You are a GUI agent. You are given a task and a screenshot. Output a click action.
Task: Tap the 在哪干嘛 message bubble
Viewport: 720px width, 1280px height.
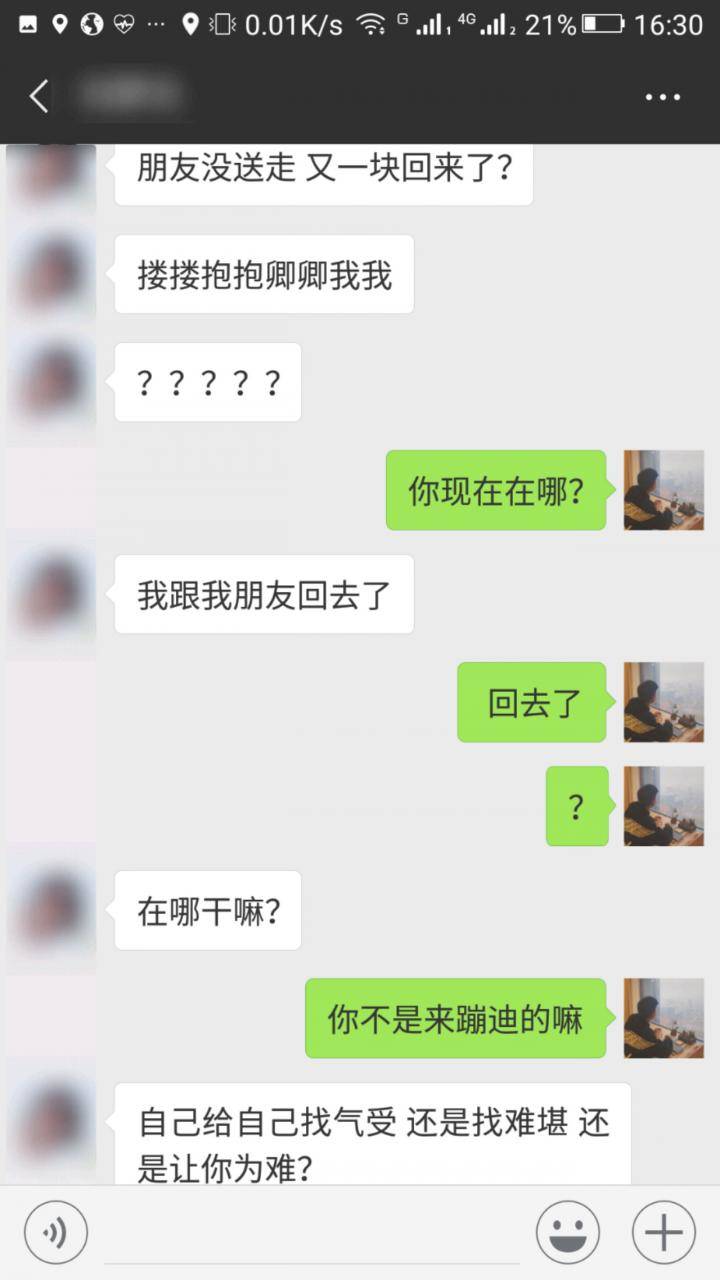[x=207, y=910]
